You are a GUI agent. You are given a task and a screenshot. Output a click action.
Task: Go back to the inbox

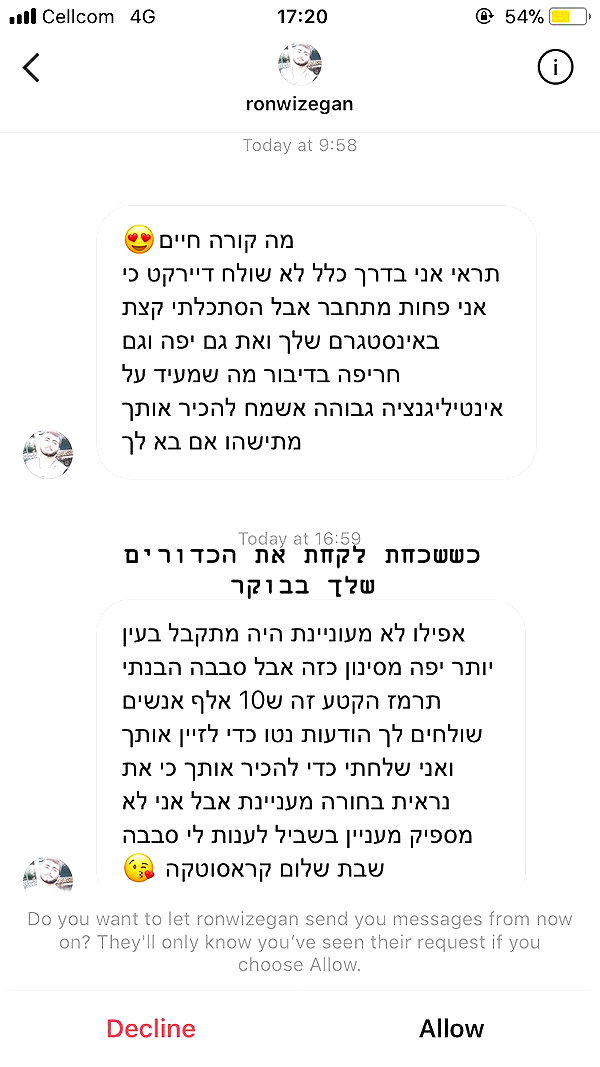[31, 67]
